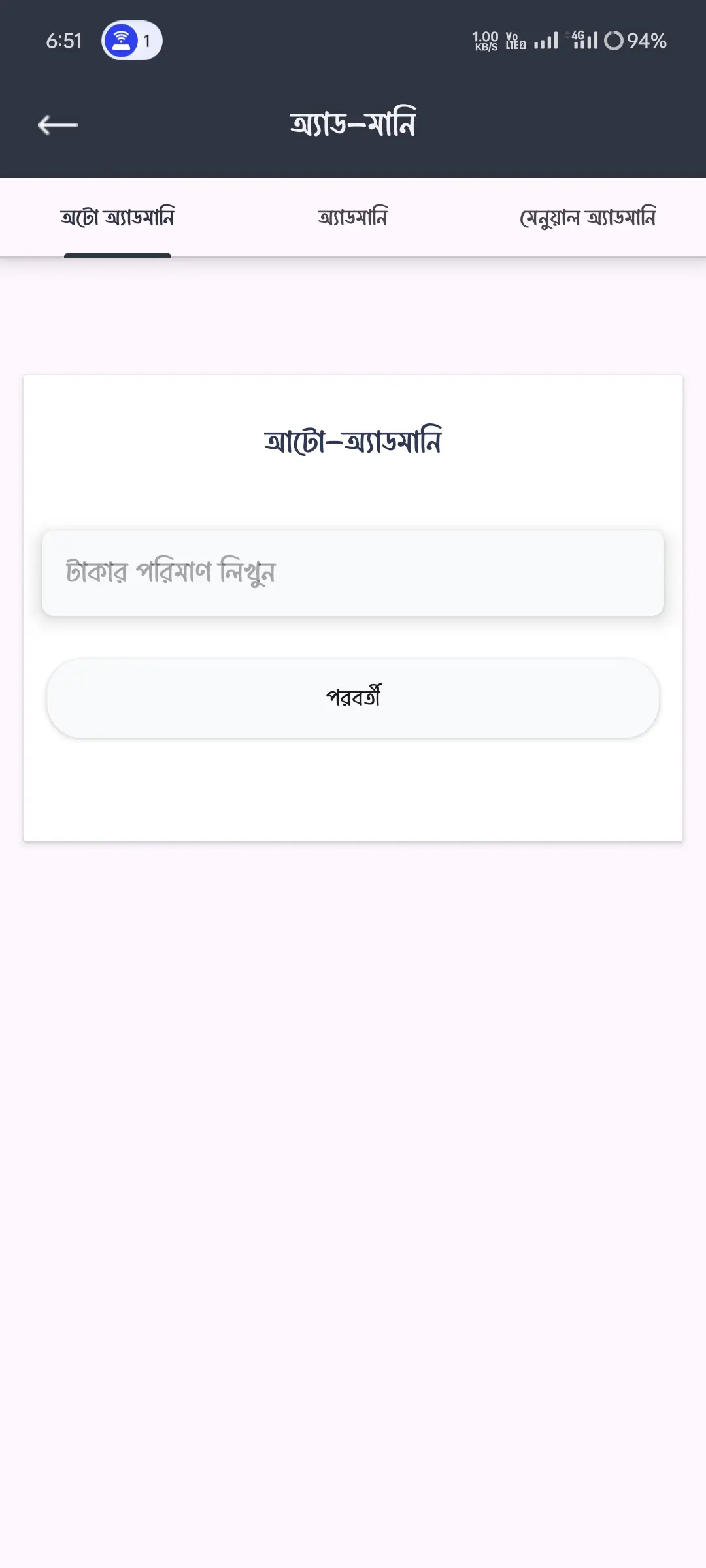Tap the পরবর্তী button to continue
The image size is (706, 1568).
pos(353,698)
